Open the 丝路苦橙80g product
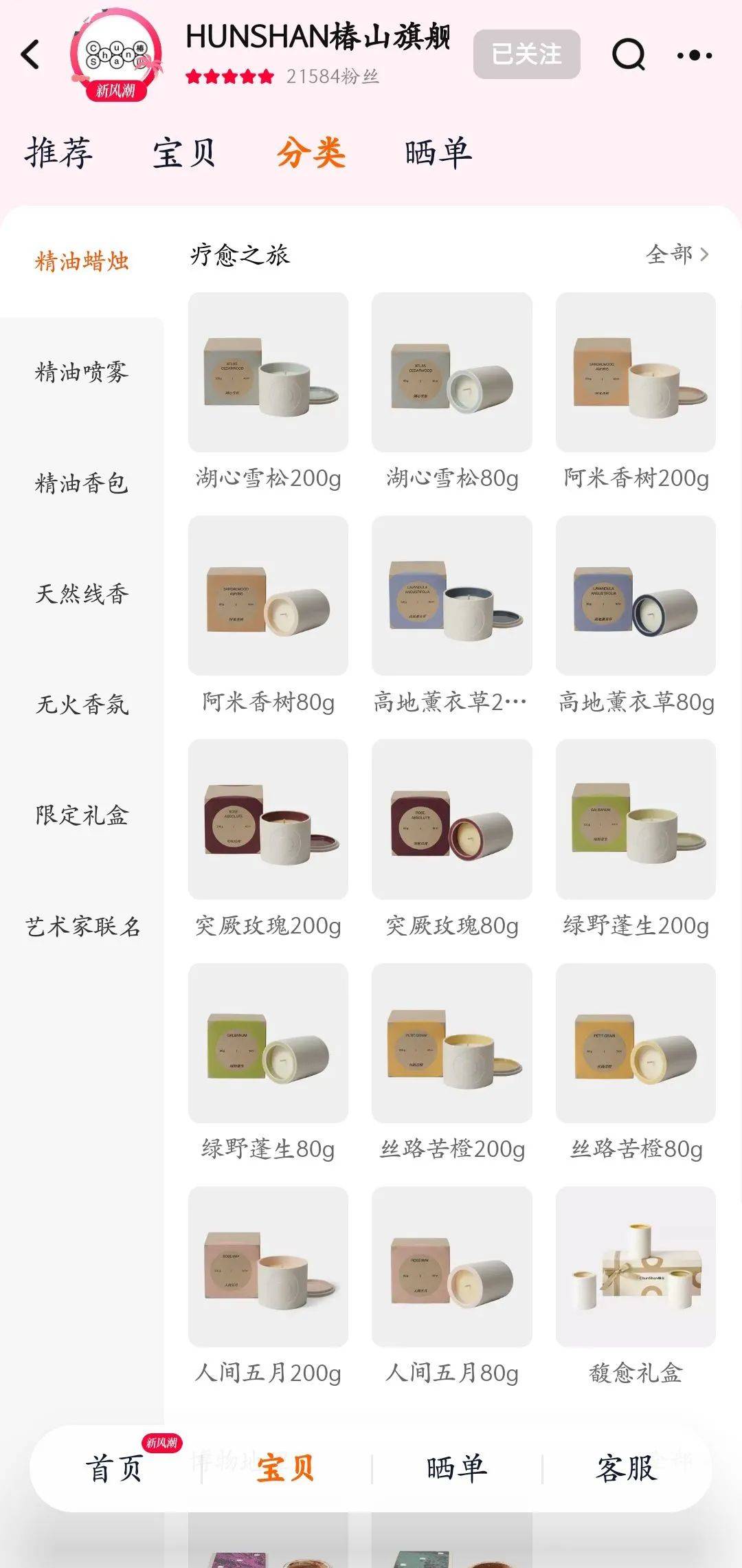This screenshot has height=1568, width=742. [x=636, y=1043]
